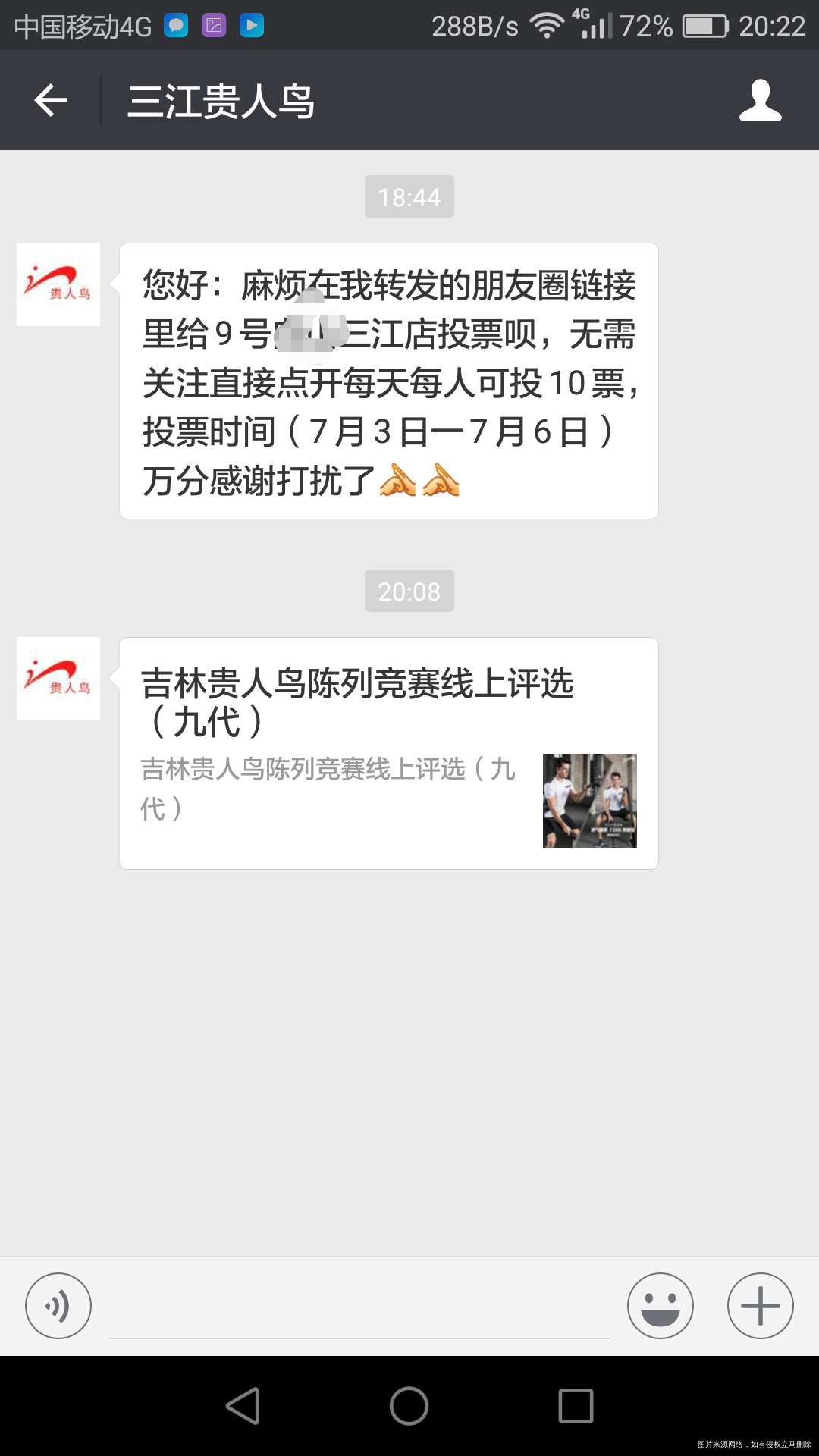The height and width of the screenshot is (1456, 819).
Task: Switch to voice message input mode
Action: [x=58, y=1306]
